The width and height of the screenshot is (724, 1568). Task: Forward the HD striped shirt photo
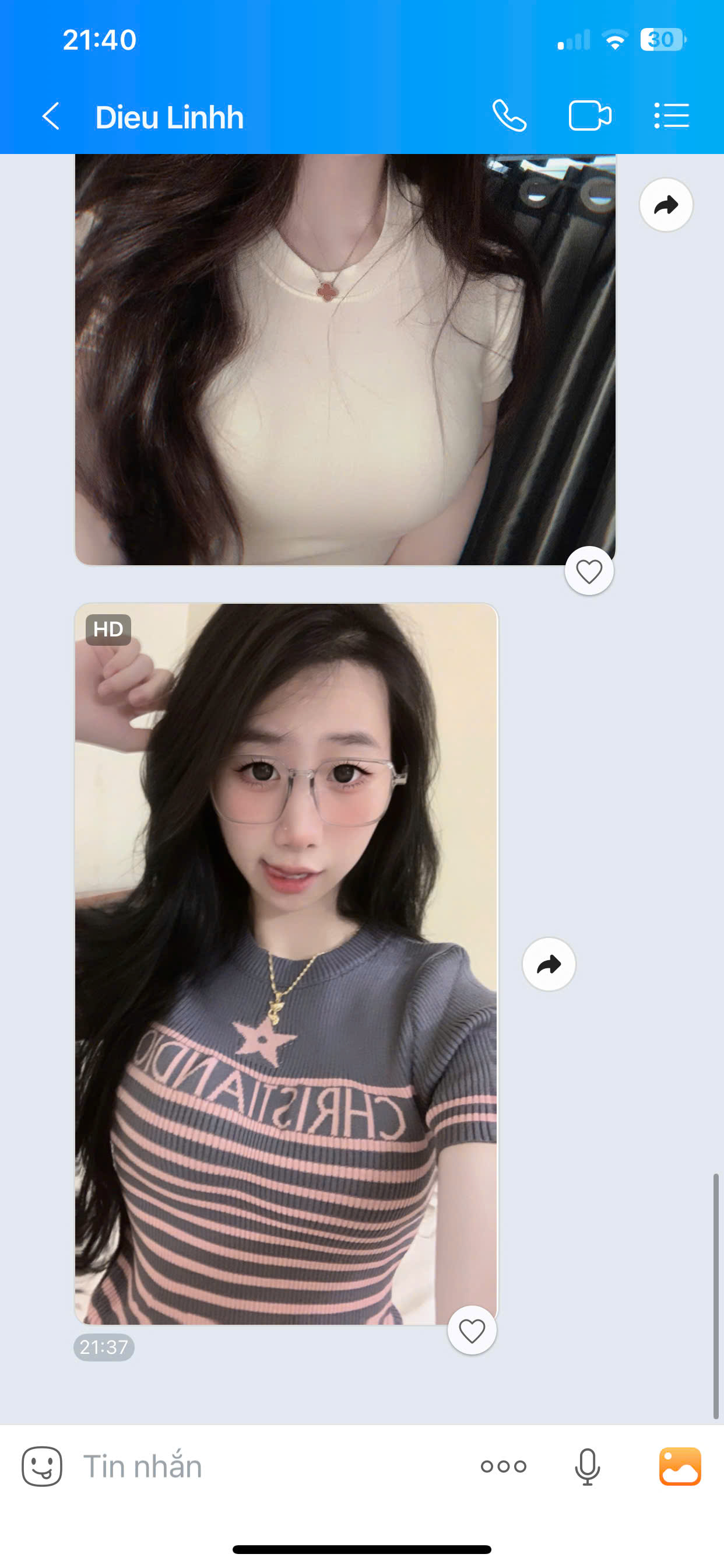coord(549,964)
